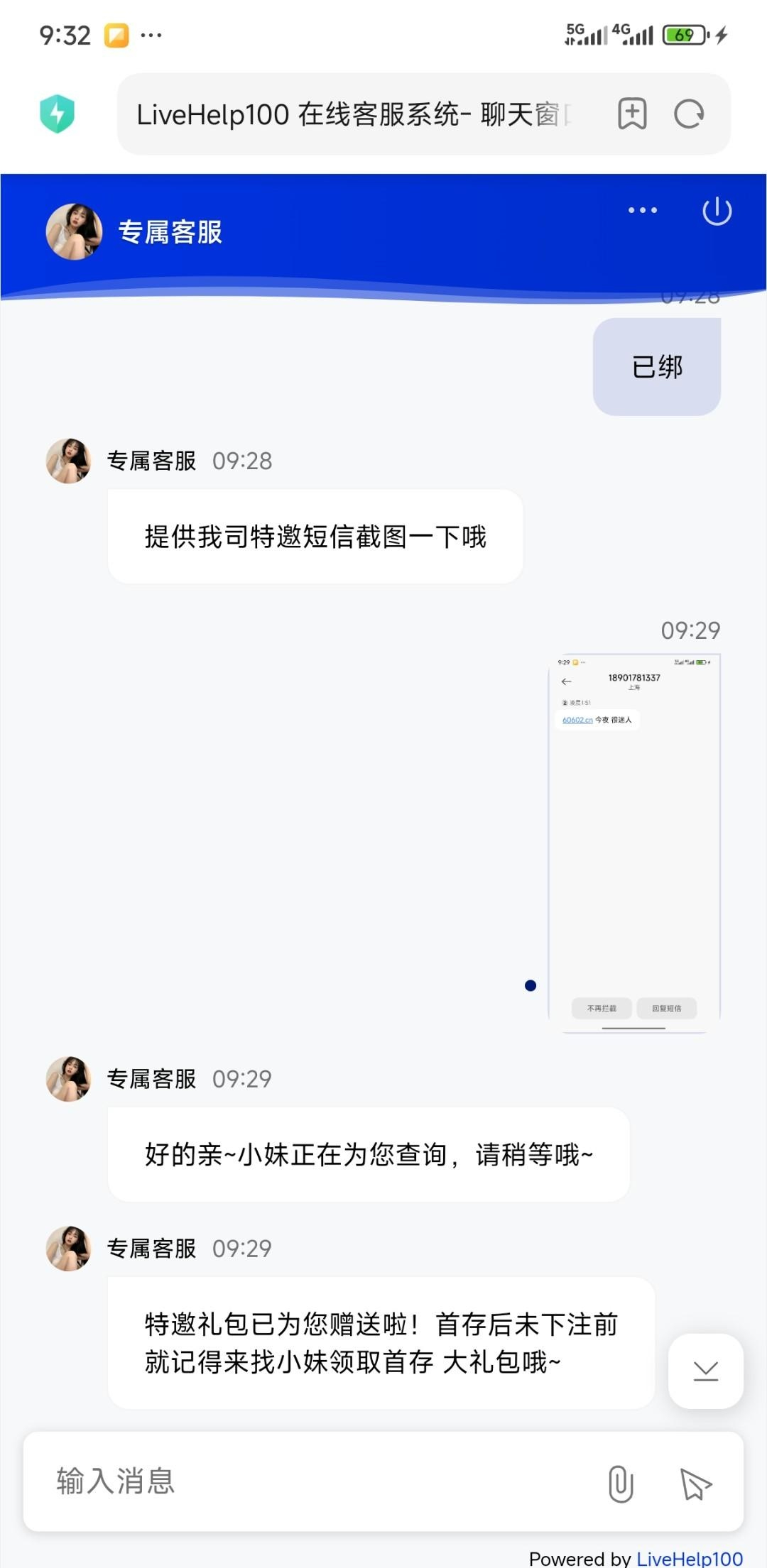Open the LiveHelp100 link
This screenshot has height=1568, width=767.
689,1559
